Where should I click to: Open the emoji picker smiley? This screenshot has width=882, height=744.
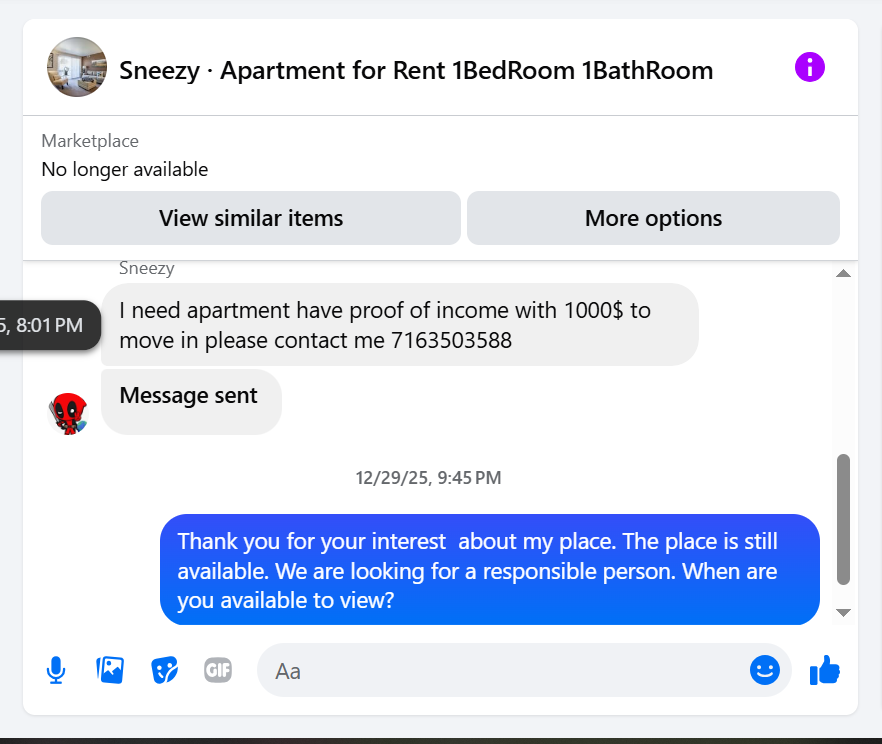click(x=765, y=670)
